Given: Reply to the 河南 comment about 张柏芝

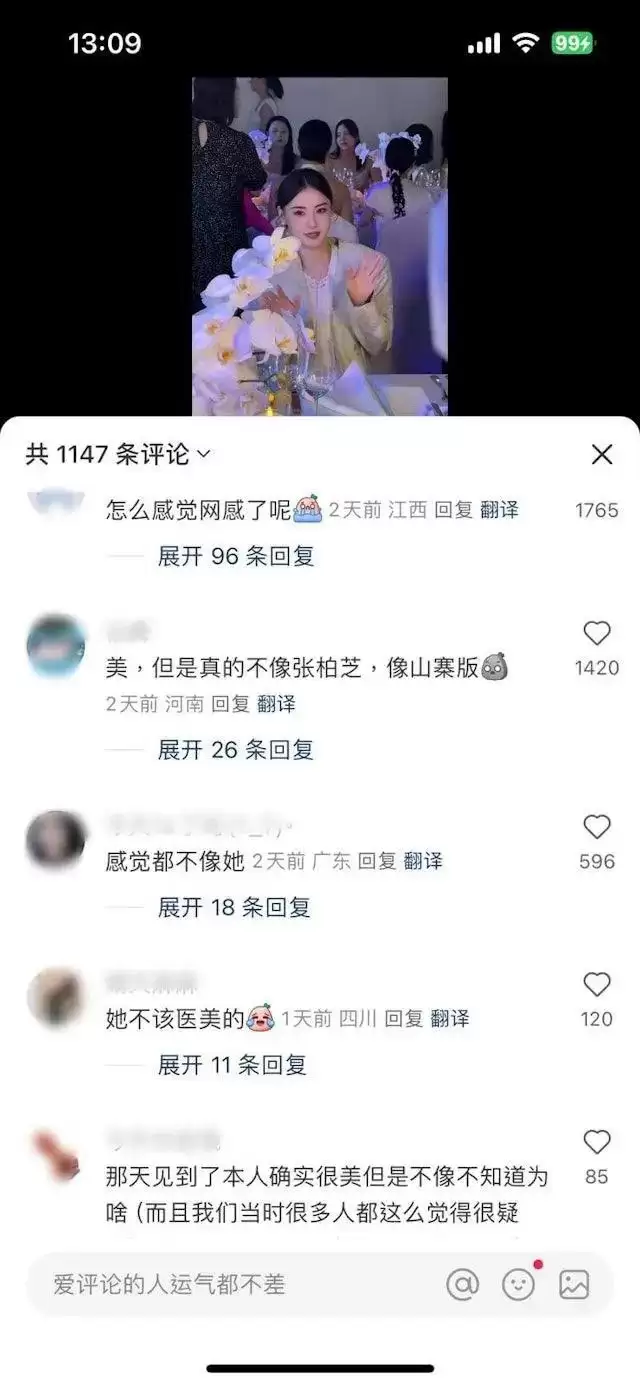Looking at the screenshot, I should tap(230, 704).
